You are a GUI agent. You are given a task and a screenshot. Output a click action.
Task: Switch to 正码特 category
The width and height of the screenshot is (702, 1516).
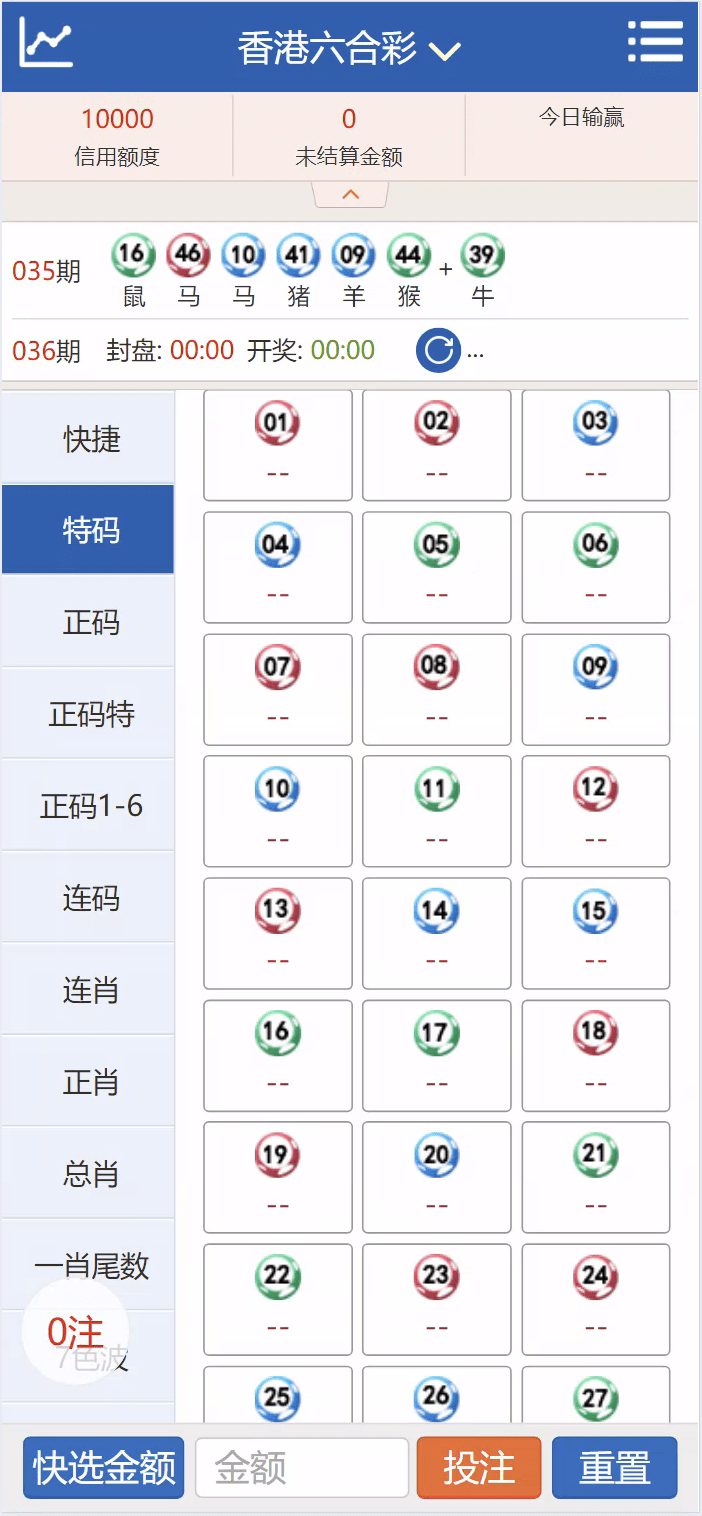click(x=90, y=714)
